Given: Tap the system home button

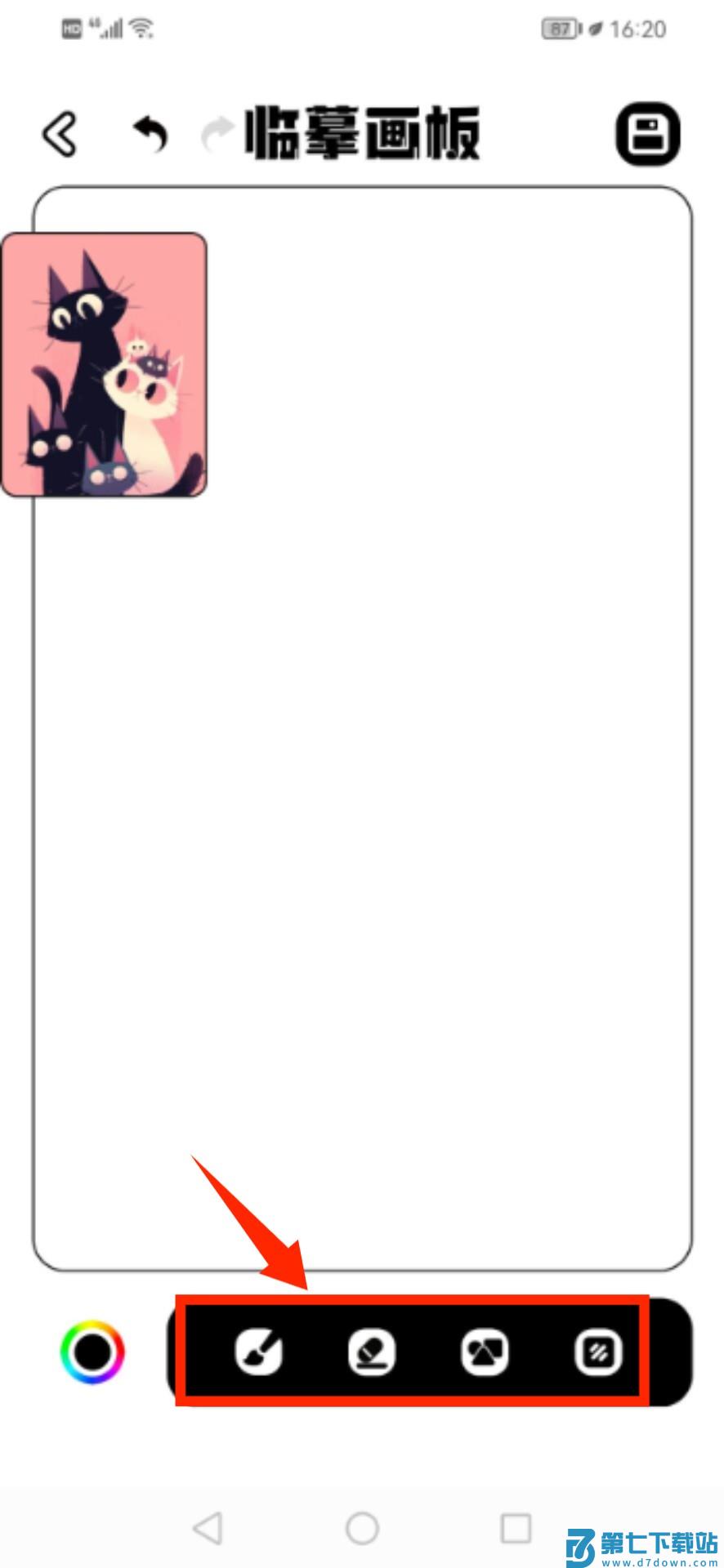Looking at the screenshot, I should click(x=362, y=1527).
